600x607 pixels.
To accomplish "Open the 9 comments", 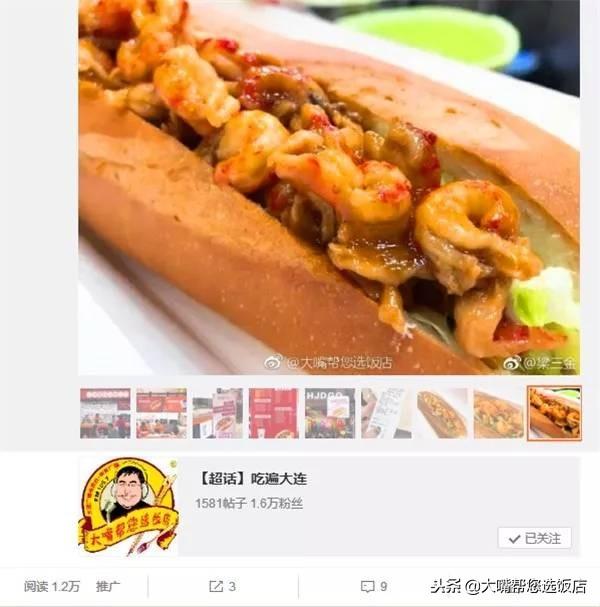I will 374,586.
